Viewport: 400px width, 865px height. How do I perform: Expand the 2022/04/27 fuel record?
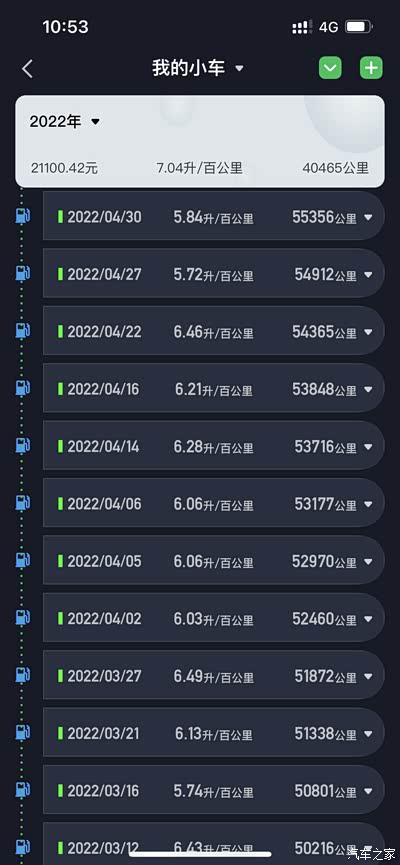(214, 274)
